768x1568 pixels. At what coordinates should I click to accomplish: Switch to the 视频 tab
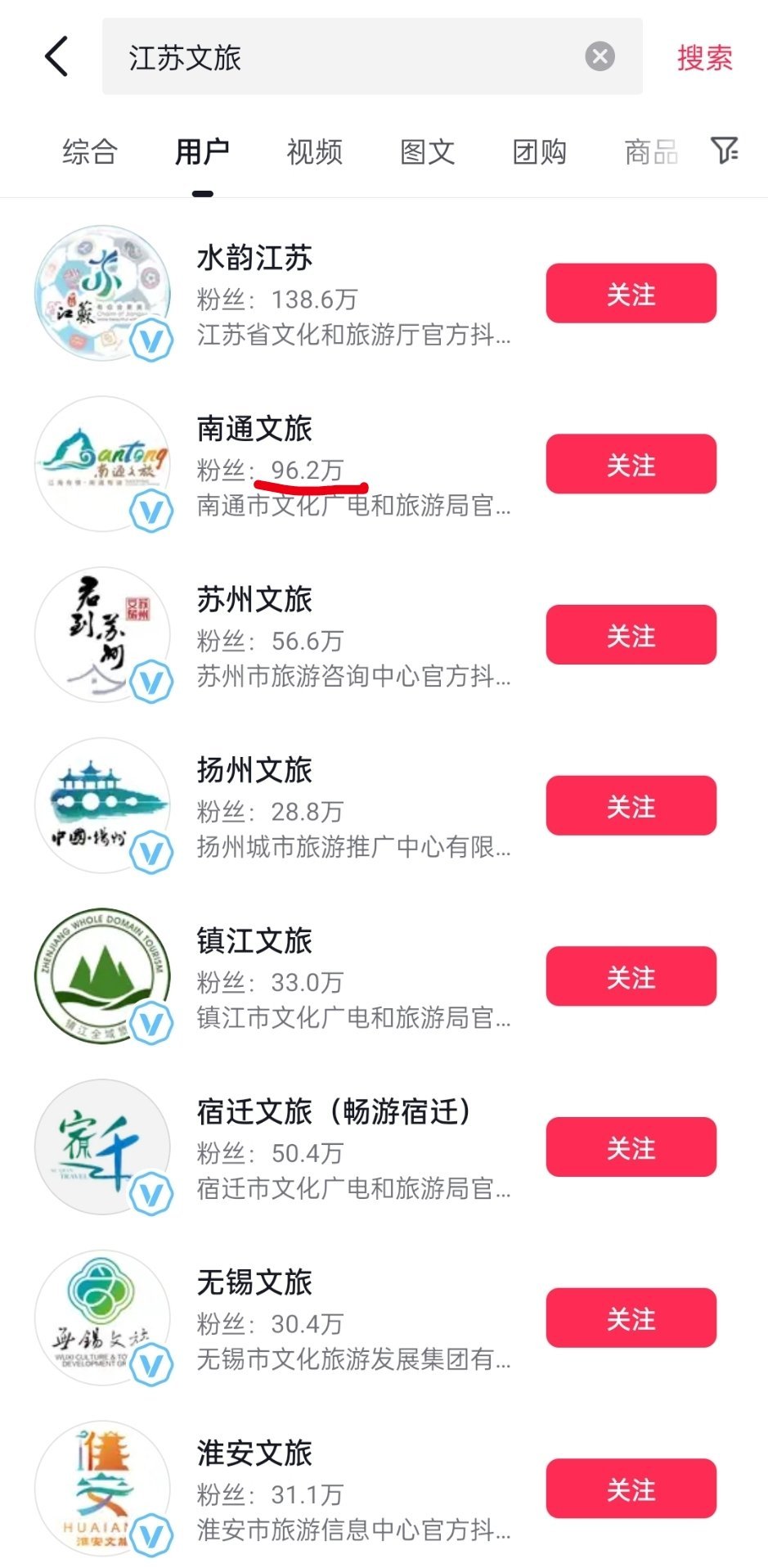pos(314,151)
